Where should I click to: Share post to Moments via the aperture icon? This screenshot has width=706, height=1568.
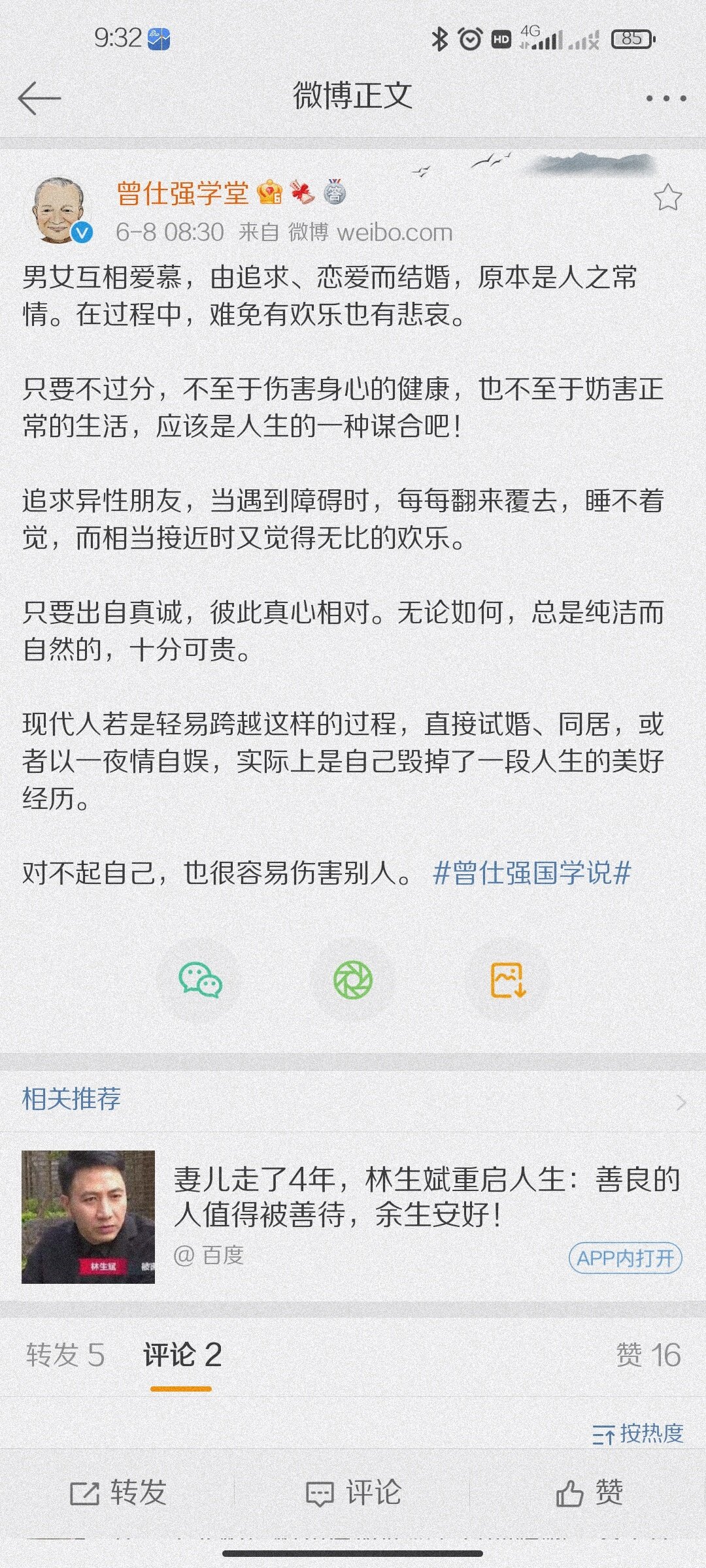coord(353,980)
